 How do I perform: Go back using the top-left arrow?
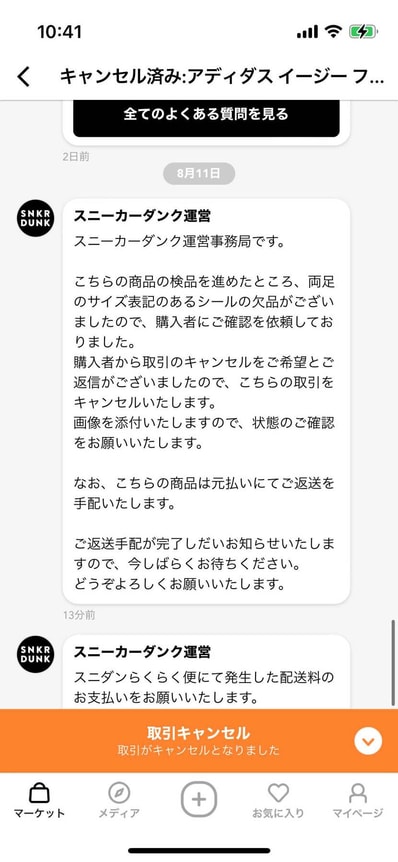(x=23, y=76)
